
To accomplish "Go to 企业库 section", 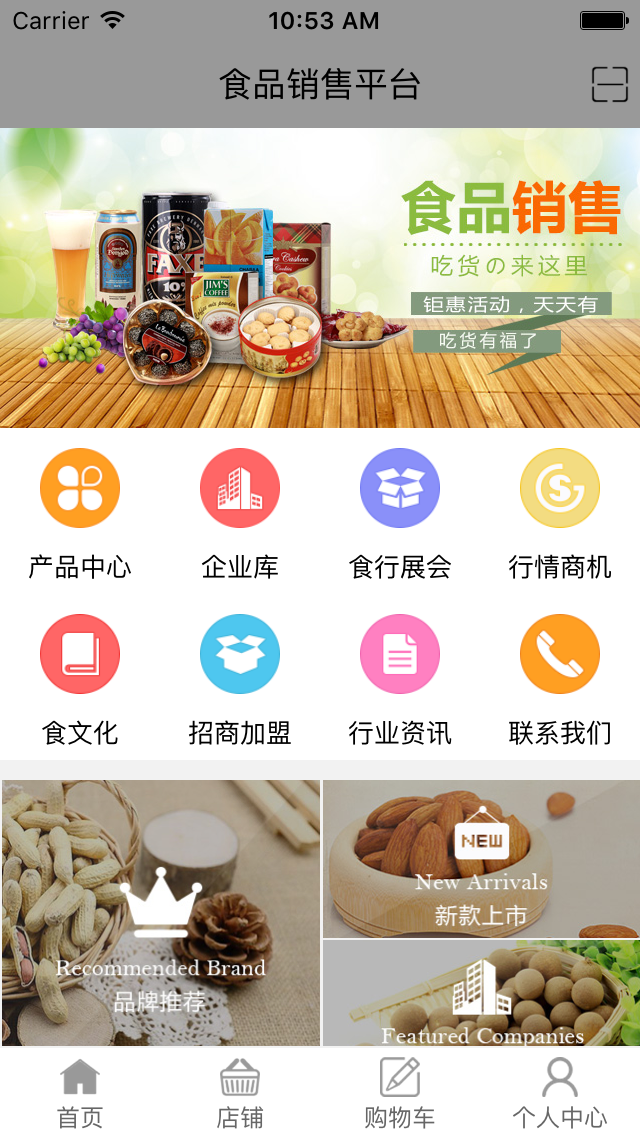I will [240, 489].
